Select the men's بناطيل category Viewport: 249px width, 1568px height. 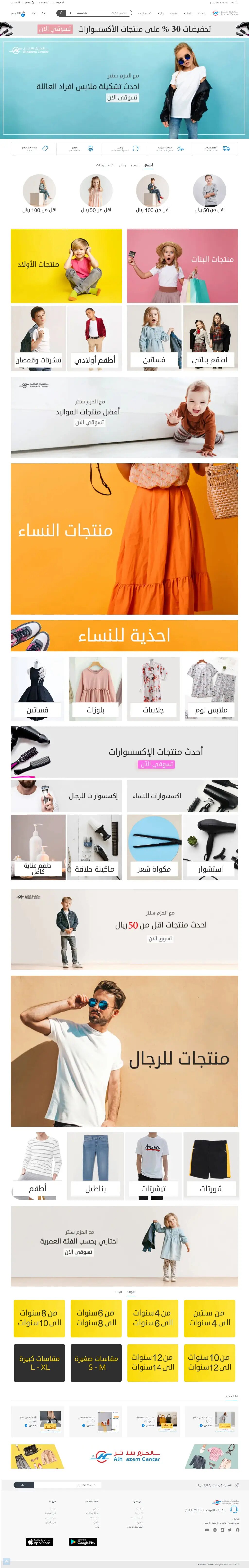click(x=95, y=1166)
